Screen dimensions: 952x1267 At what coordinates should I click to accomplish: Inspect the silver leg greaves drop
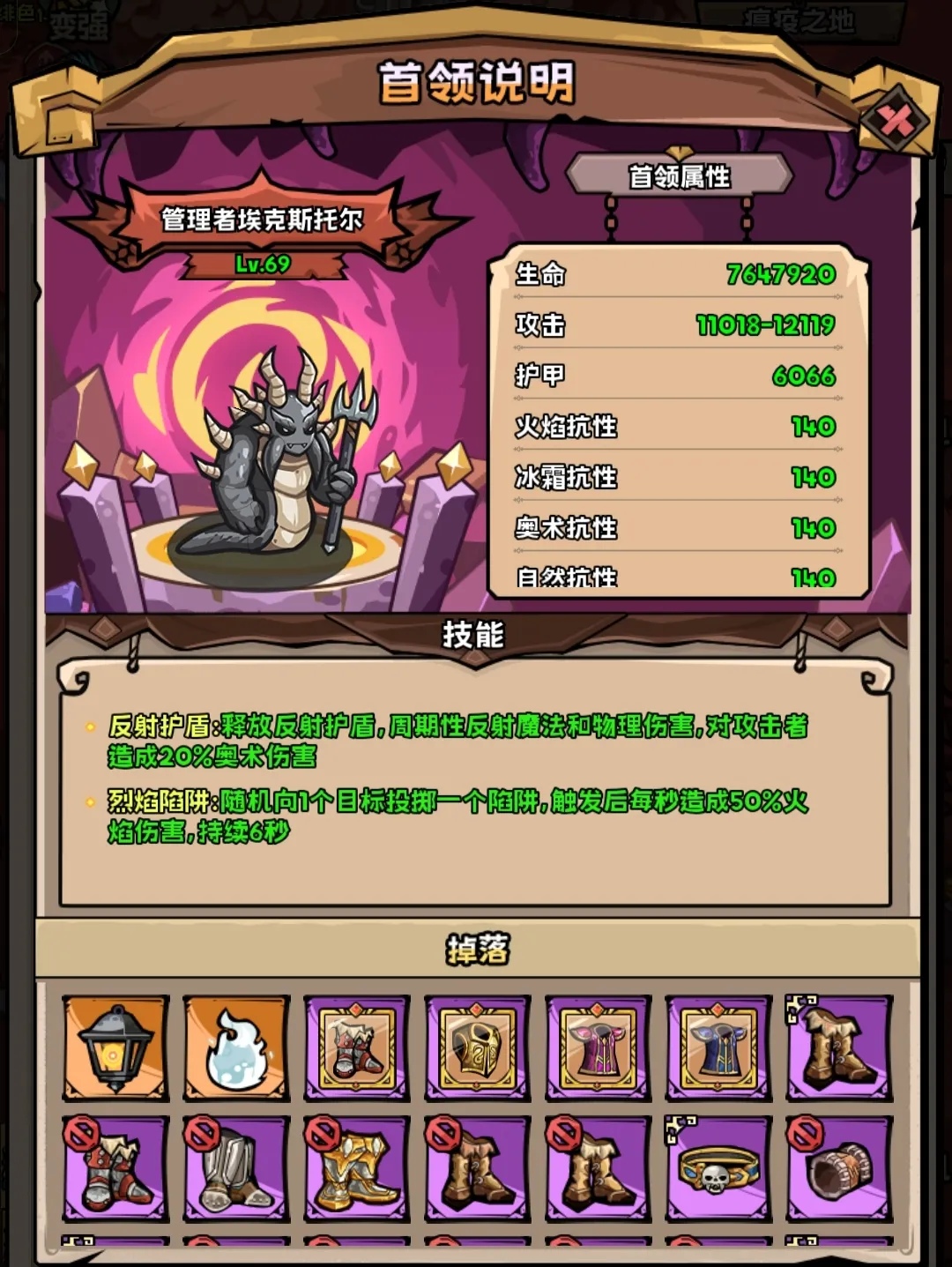pyautogui.click(x=236, y=1169)
